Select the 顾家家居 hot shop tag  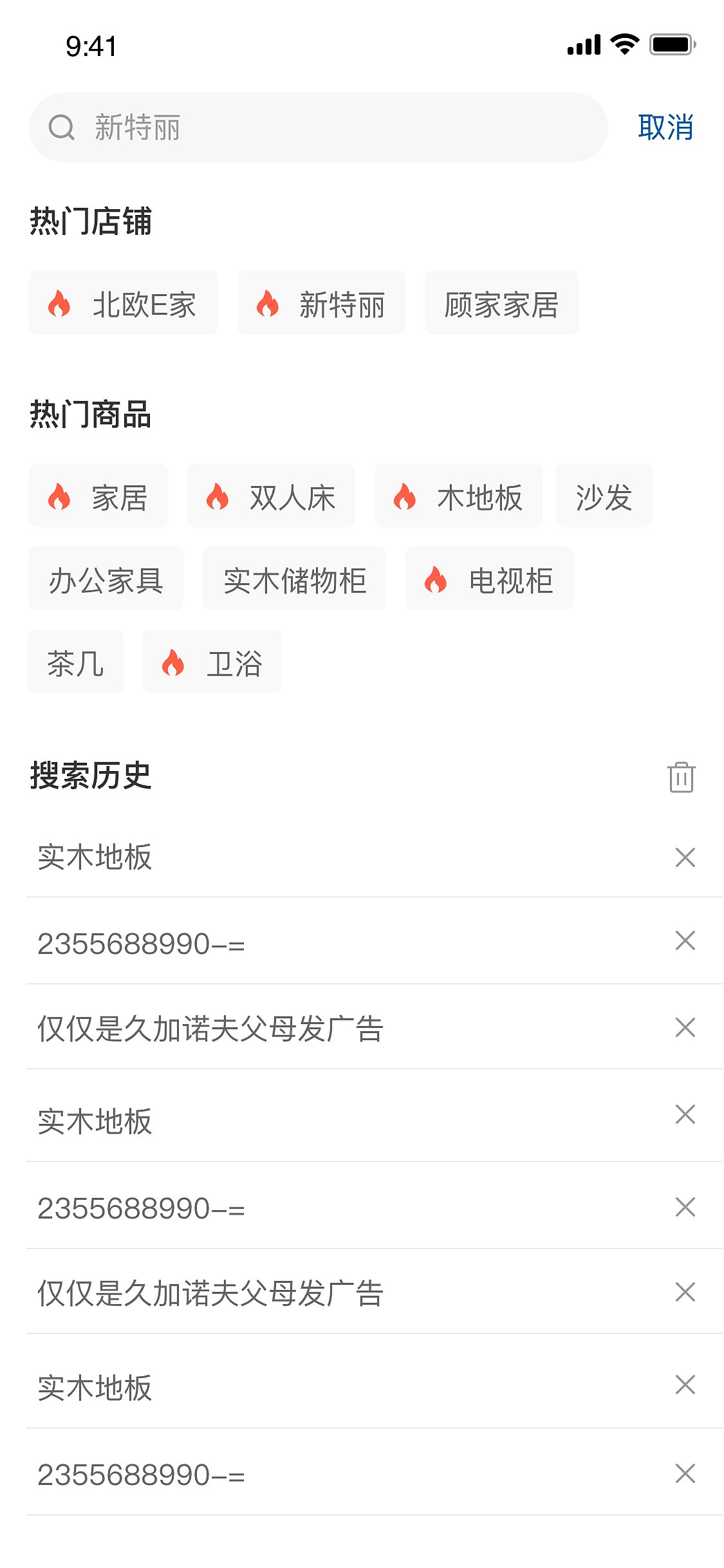click(501, 303)
